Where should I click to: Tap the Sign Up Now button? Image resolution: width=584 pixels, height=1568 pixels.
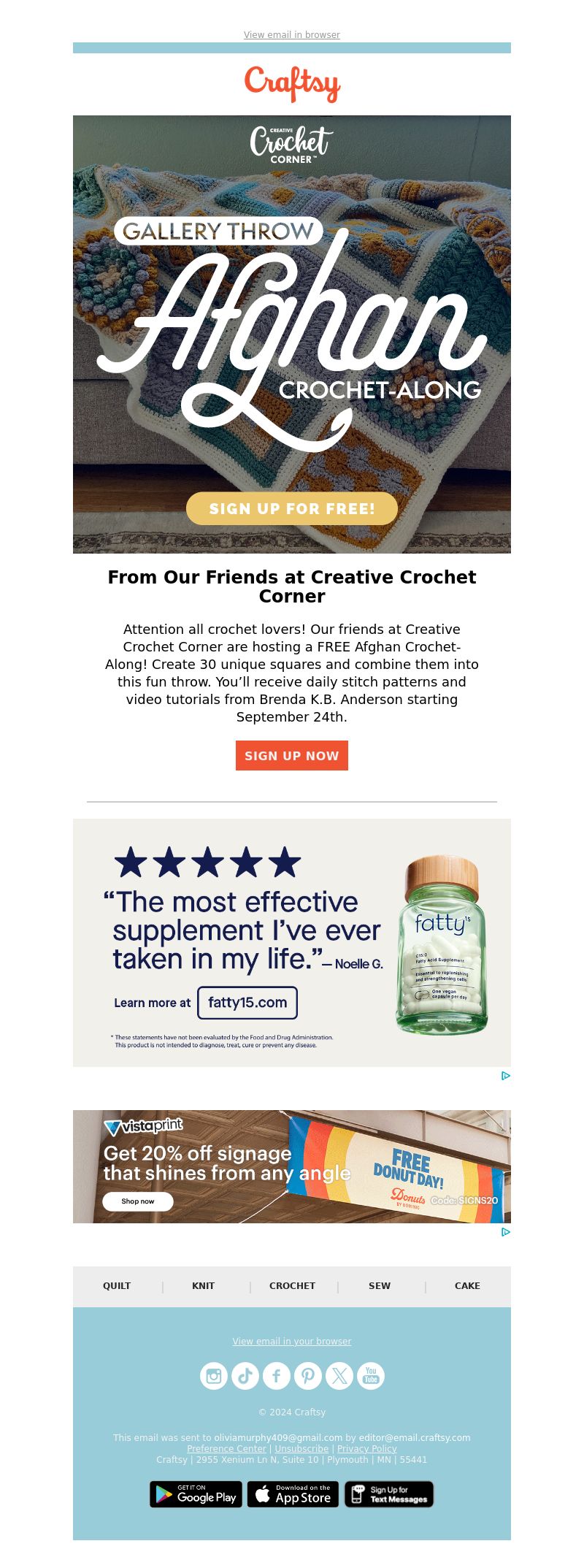click(x=291, y=756)
